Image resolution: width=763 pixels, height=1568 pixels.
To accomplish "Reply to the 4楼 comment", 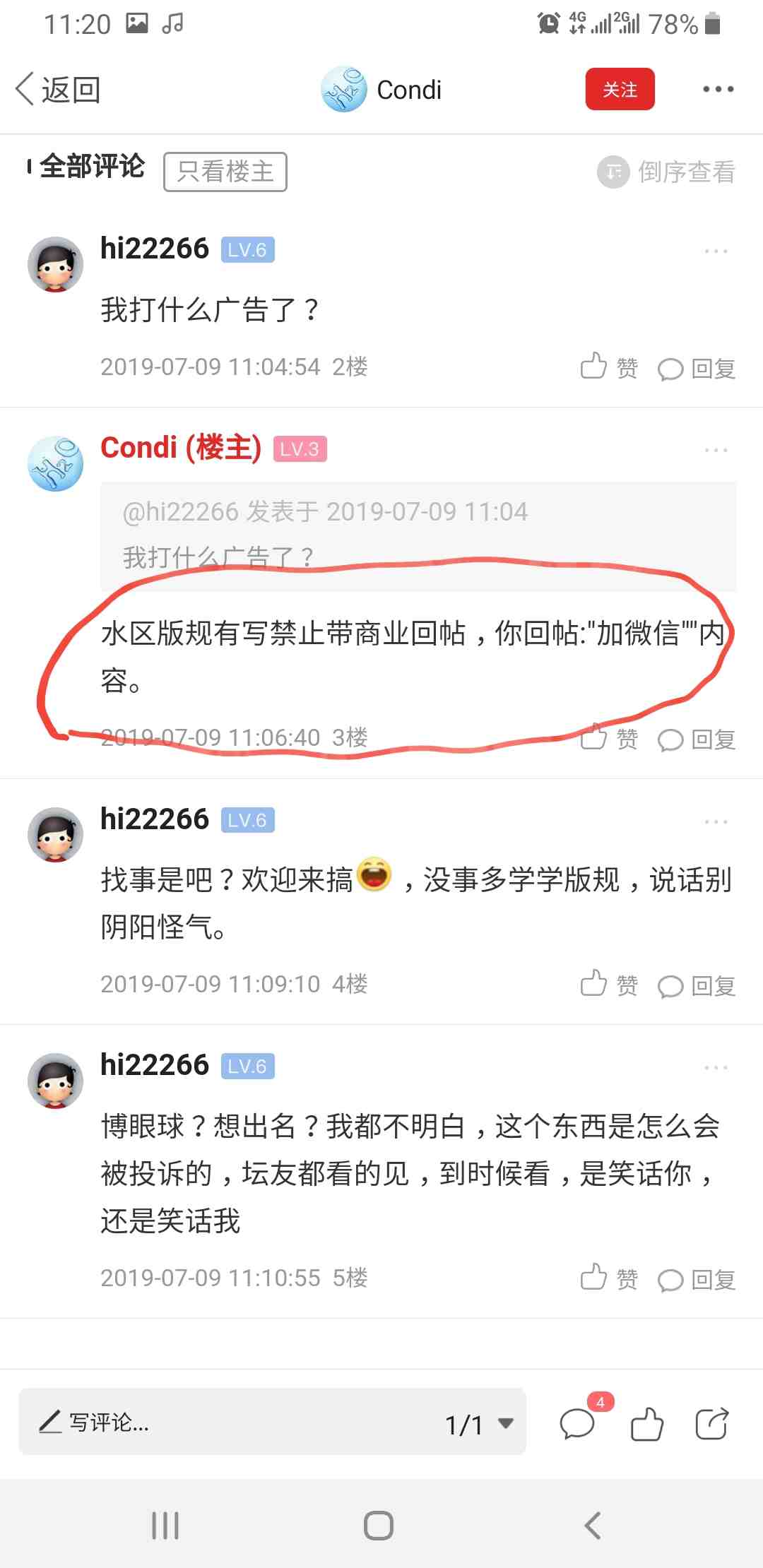I will 697,986.
